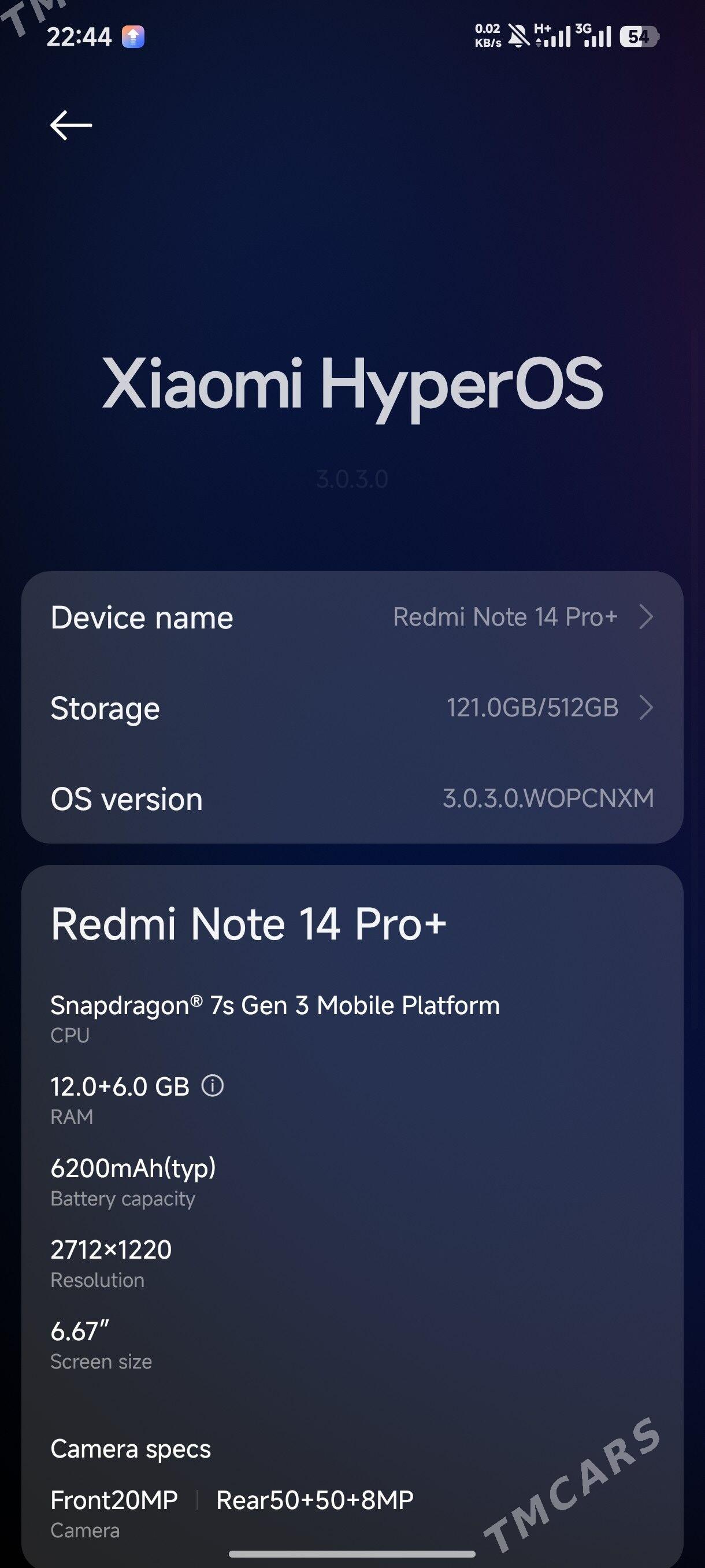
Task: Tap the Storage usage value 121.0GB/512GB
Action: [532, 707]
